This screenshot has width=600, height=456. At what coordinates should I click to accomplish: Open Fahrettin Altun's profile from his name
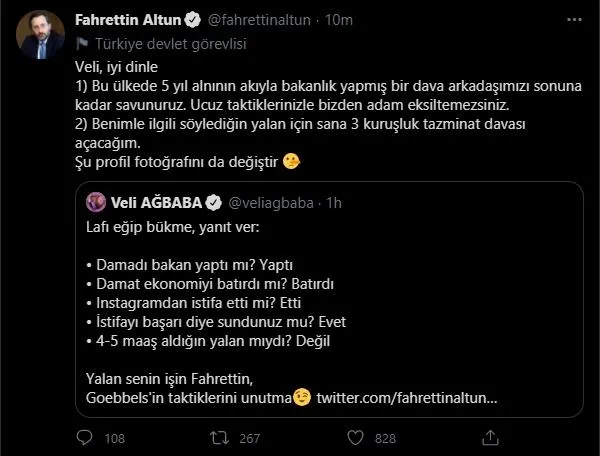[x=128, y=21]
